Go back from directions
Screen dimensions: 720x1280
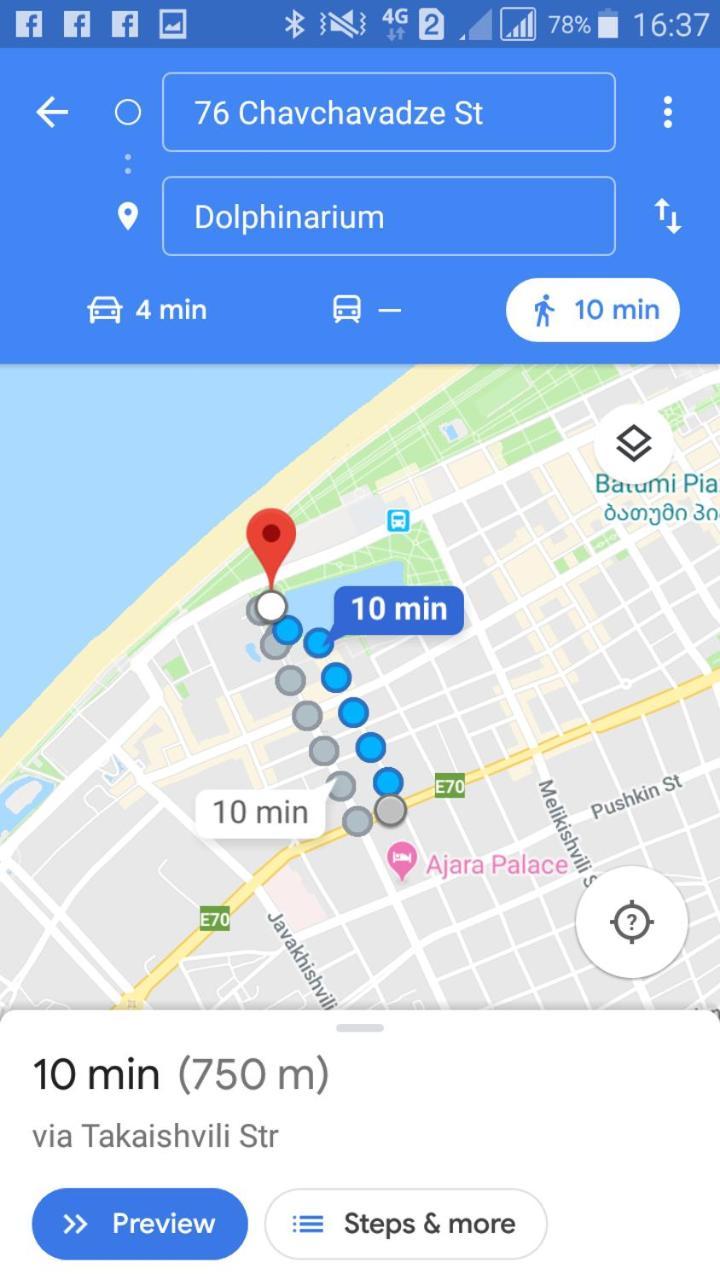click(x=52, y=112)
